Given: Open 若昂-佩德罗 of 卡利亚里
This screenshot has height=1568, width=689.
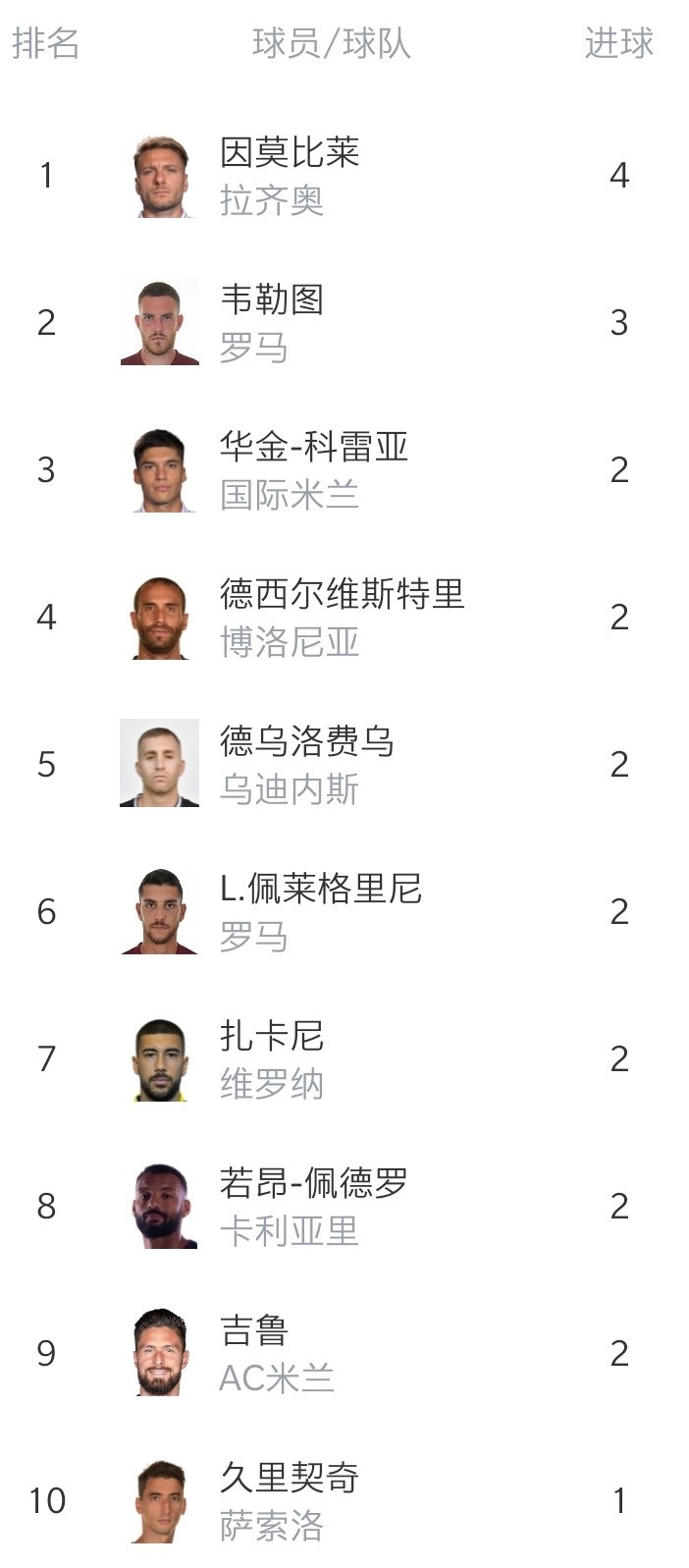Looking at the screenshot, I should pos(344,1206).
